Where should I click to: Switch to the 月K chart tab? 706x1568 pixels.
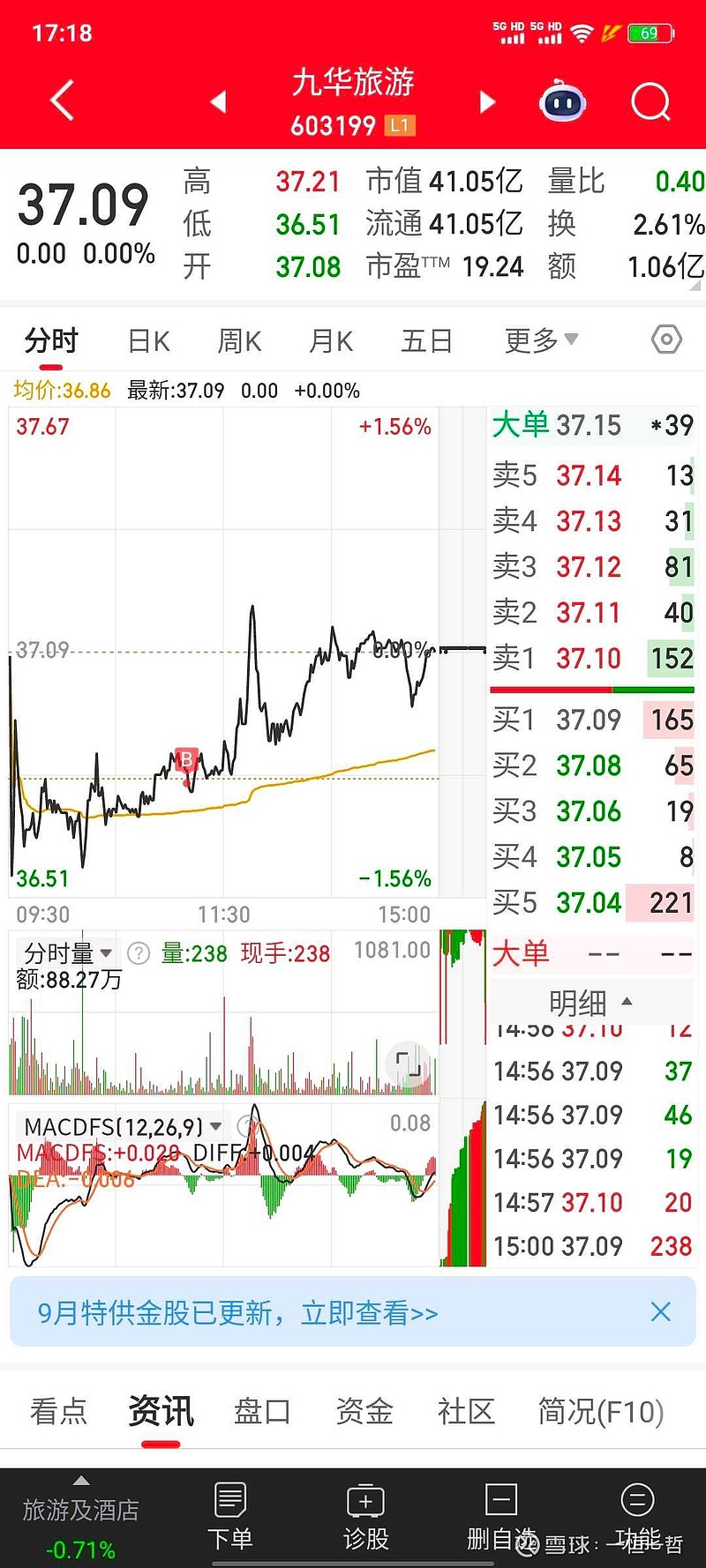[331, 340]
